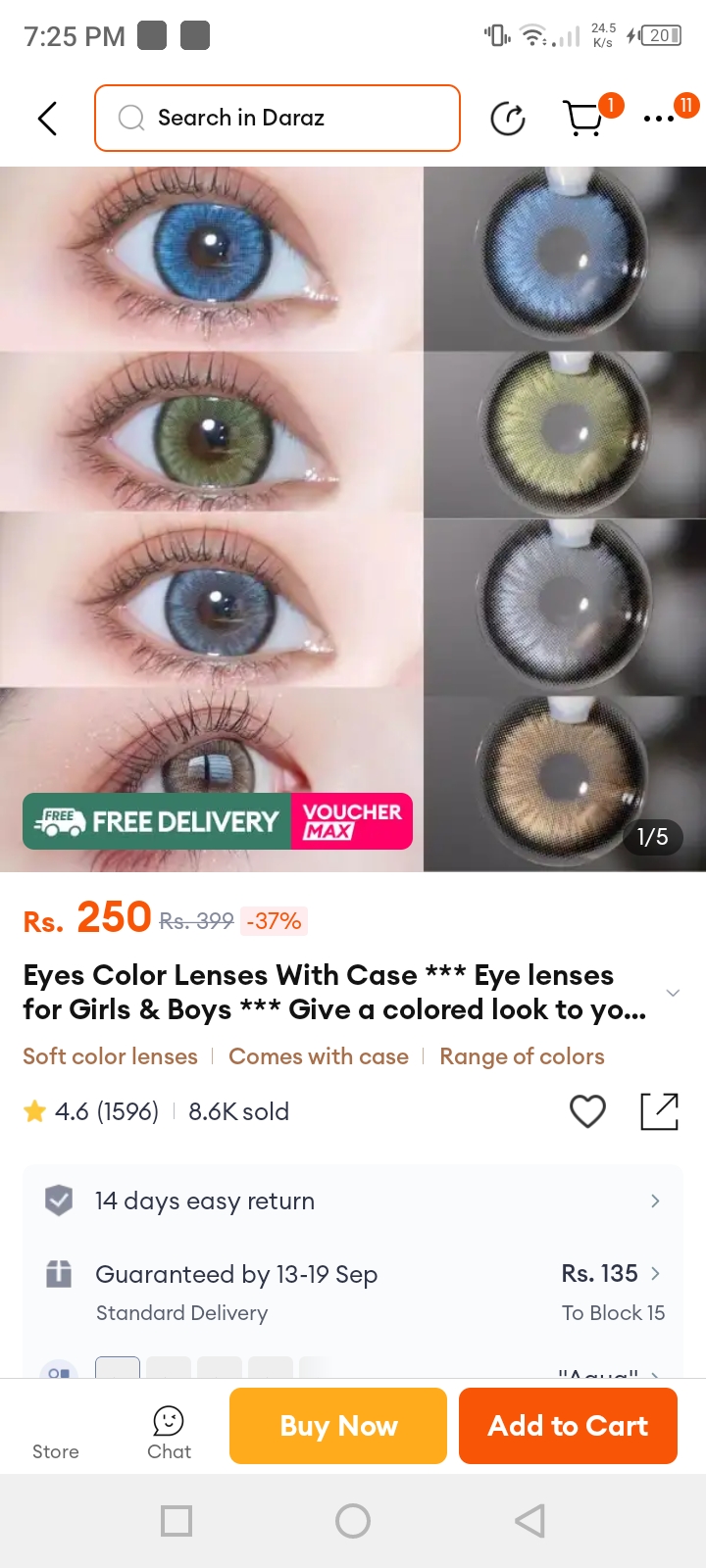The image size is (706, 1568).
Task: Open 14 days easy return details
Action: 353,1200
